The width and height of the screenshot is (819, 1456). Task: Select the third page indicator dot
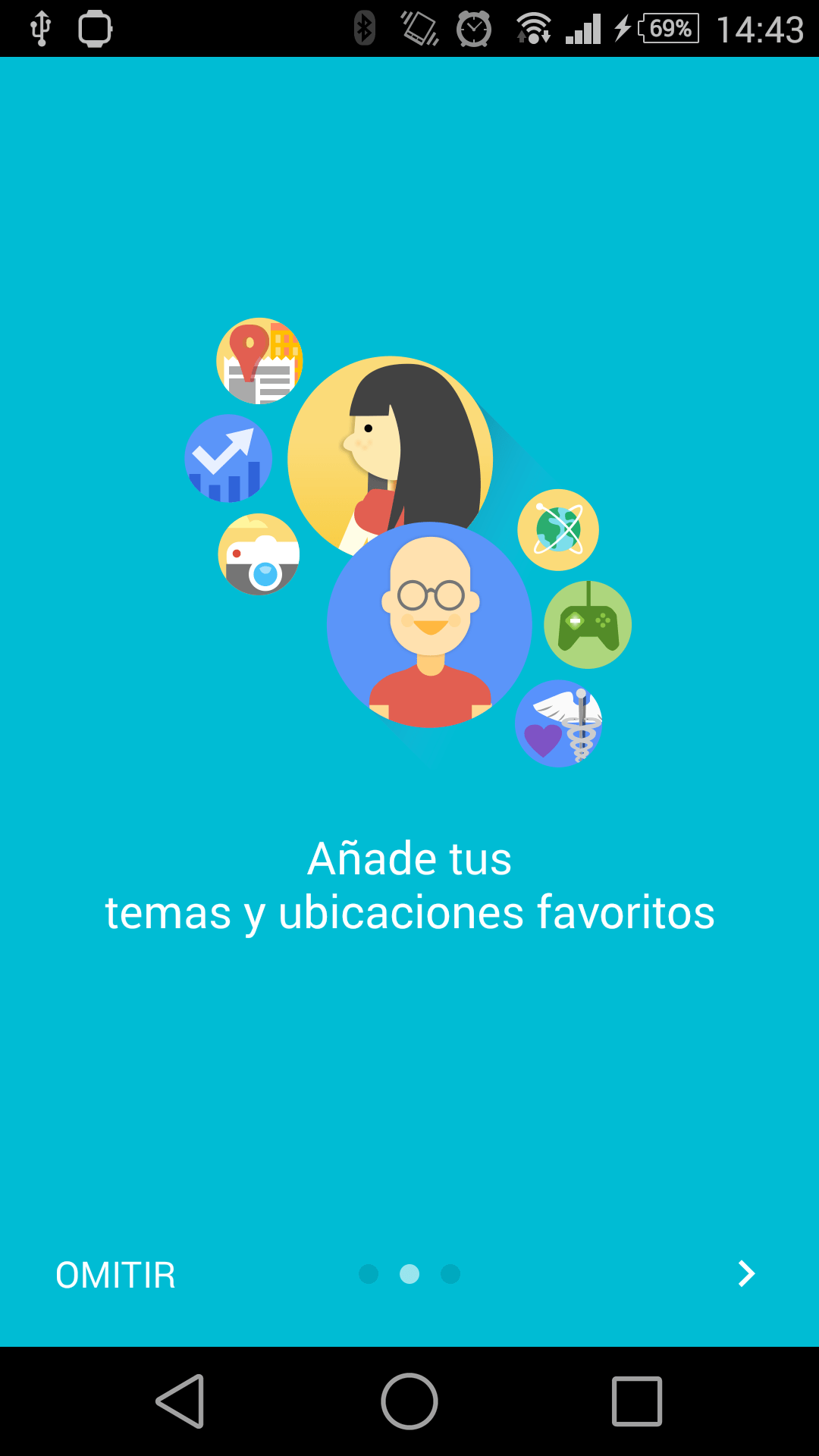click(450, 1274)
